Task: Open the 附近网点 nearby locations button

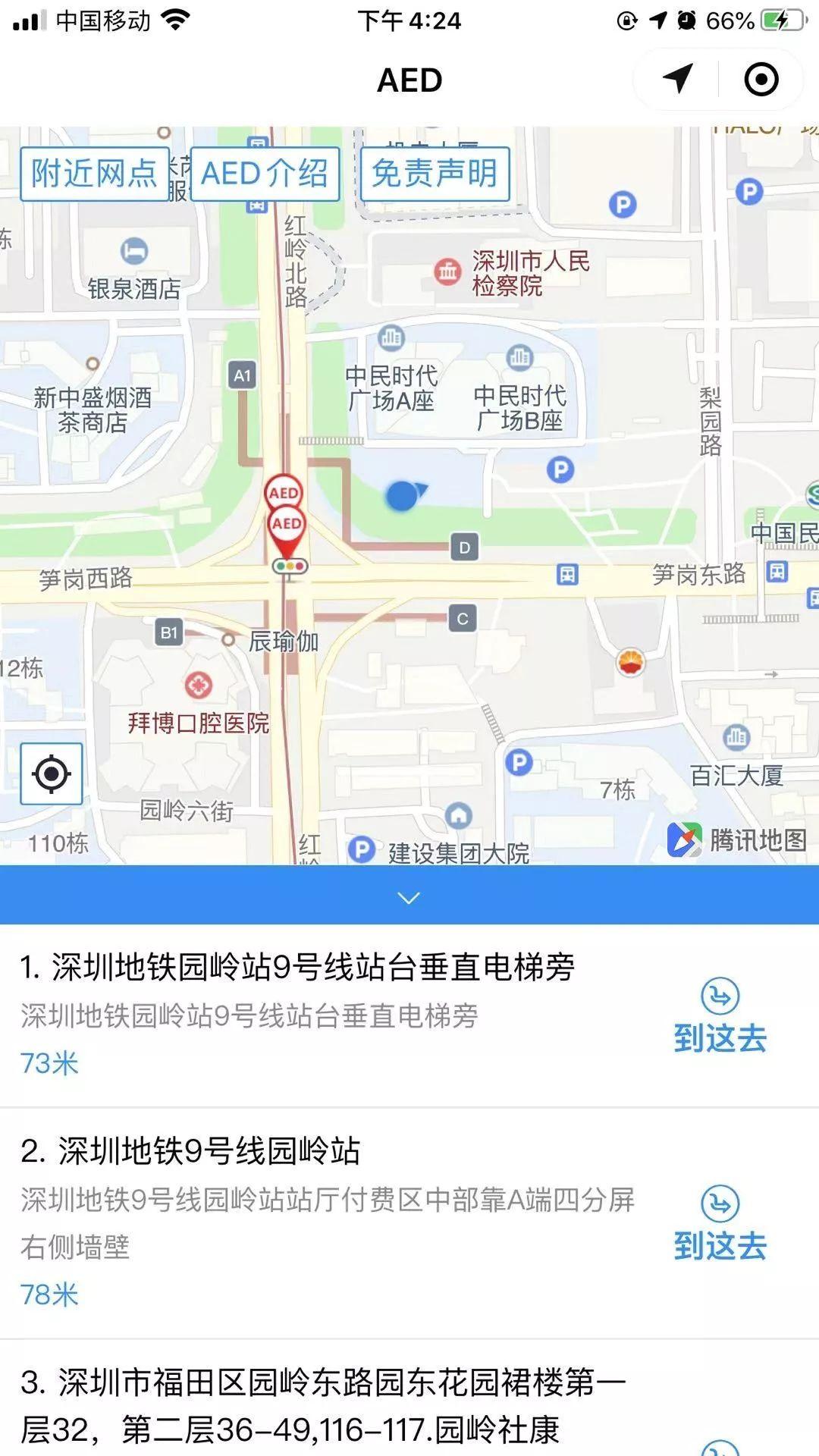Action: [x=94, y=174]
